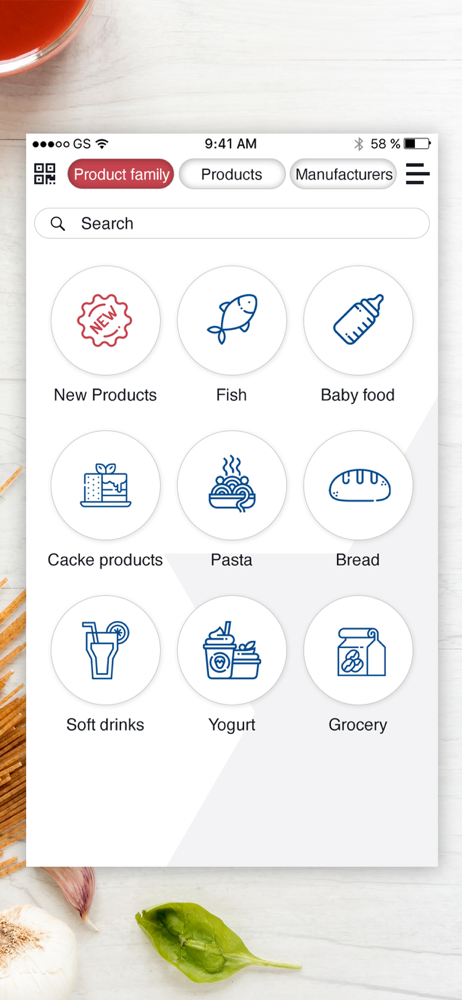Open the New Products category
462x1000 pixels.
click(x=105, y=320)
